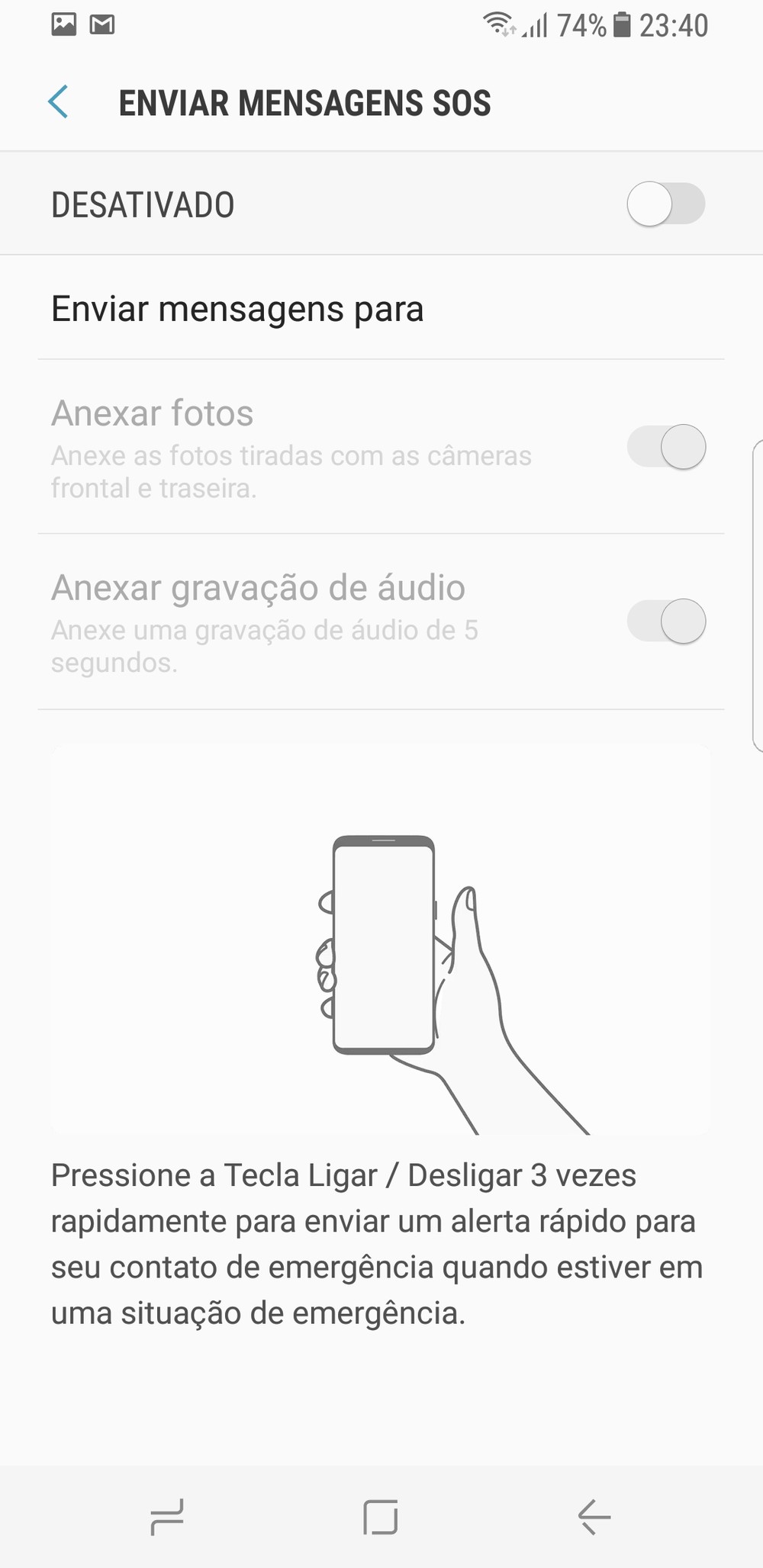Open Enviar mensagens para
Viewport: 763px width, 1568px height.
tap(237, 309)
